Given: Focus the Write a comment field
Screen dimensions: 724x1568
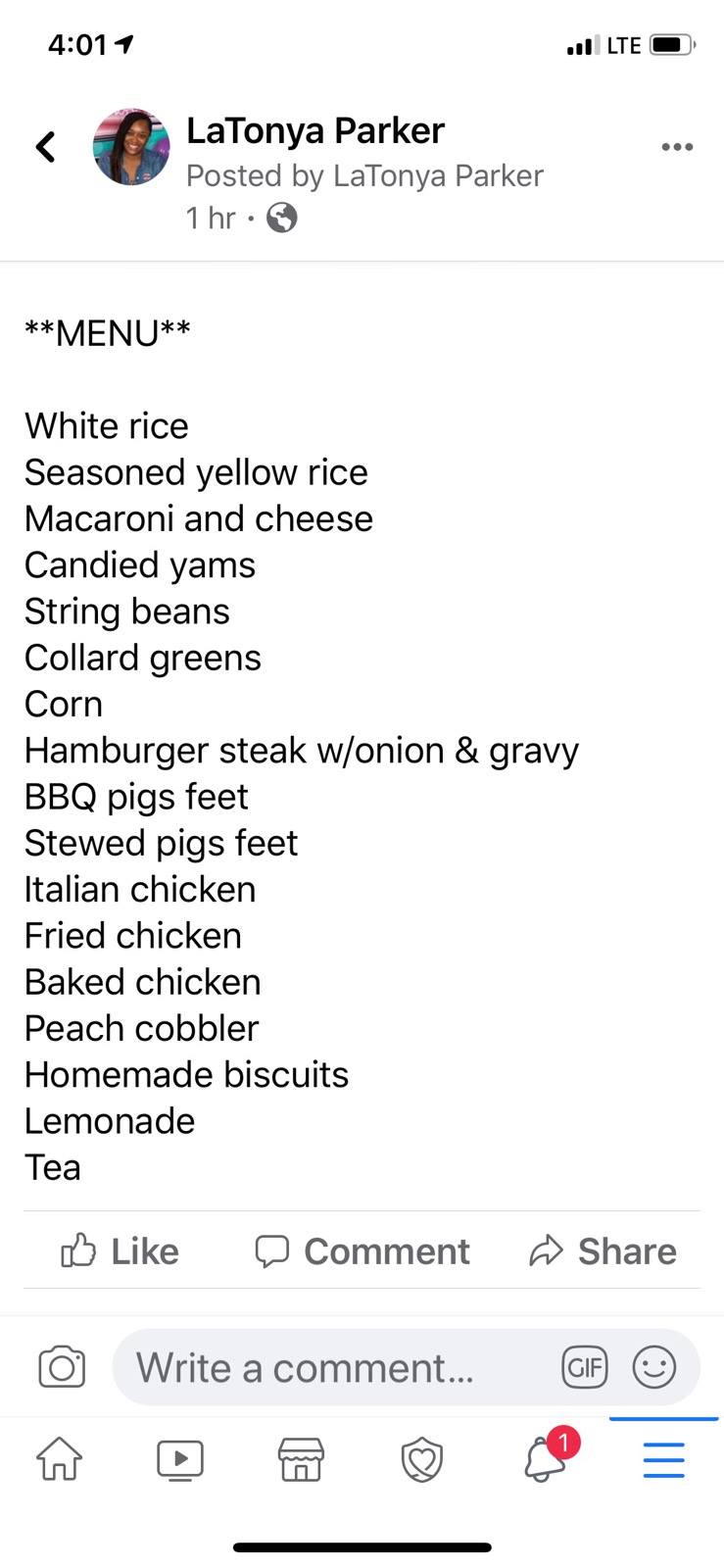Looking at the screenshot, I should tap(333, 1367).
